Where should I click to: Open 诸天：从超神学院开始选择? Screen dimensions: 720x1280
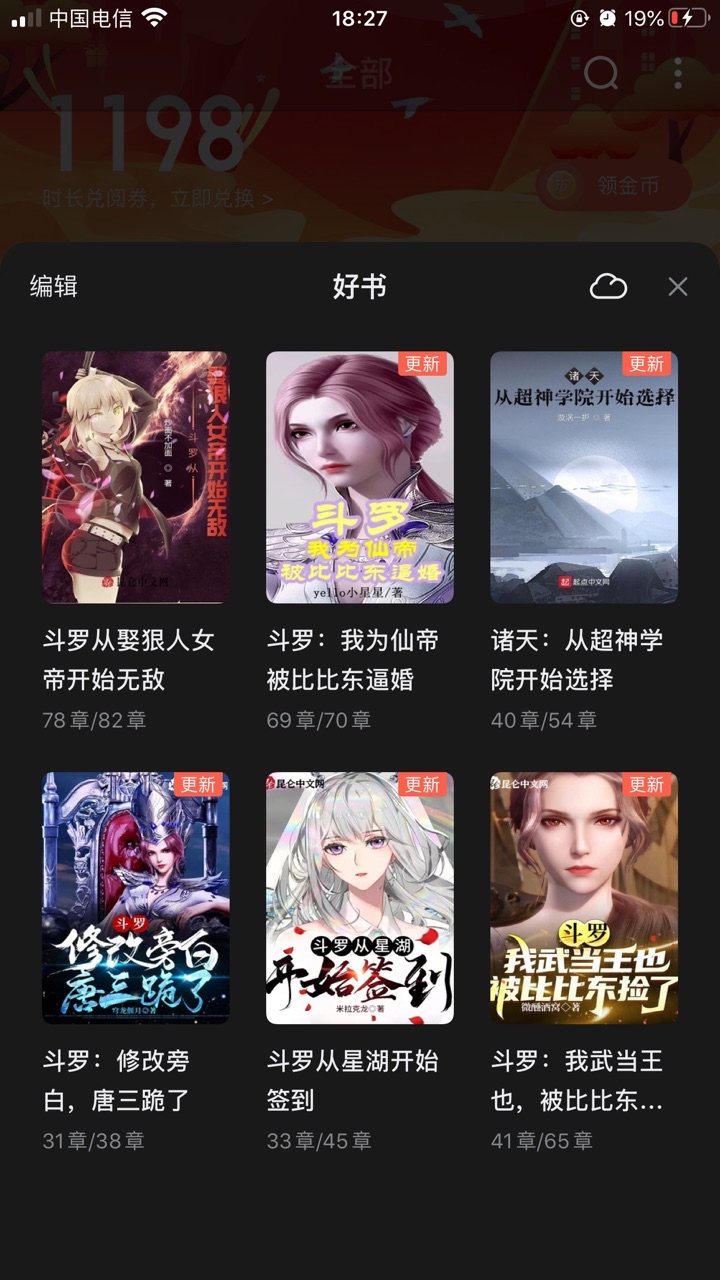coord(584,477)
